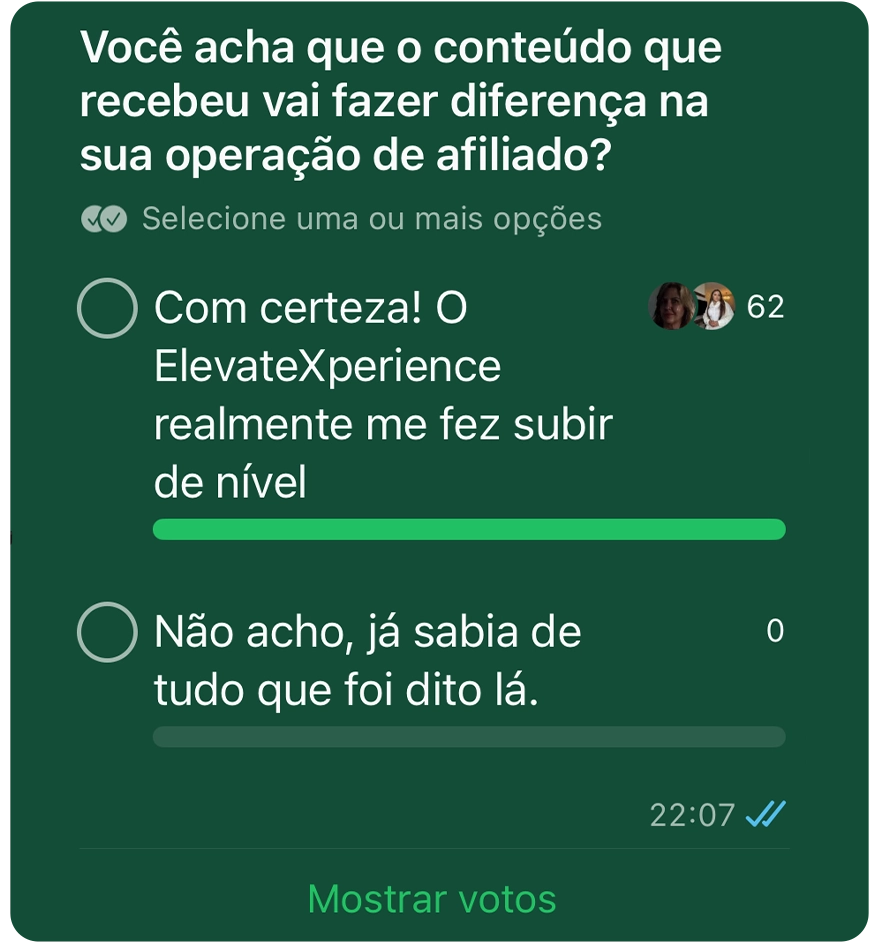Select the 'Com certeza!' poll option
Image resolution: width=877 pixels, height=943 pixels.
(107, 309)
